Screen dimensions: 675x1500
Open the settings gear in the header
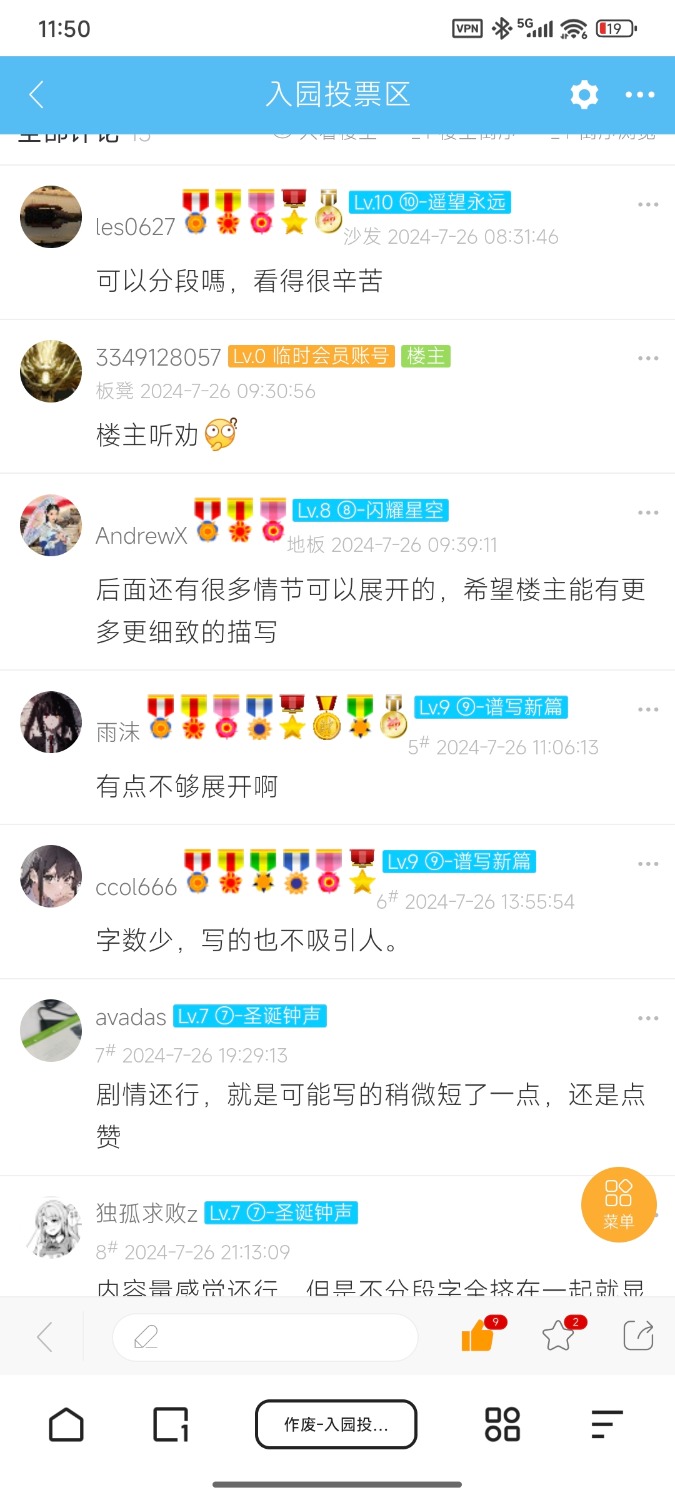tap(584, 95)
